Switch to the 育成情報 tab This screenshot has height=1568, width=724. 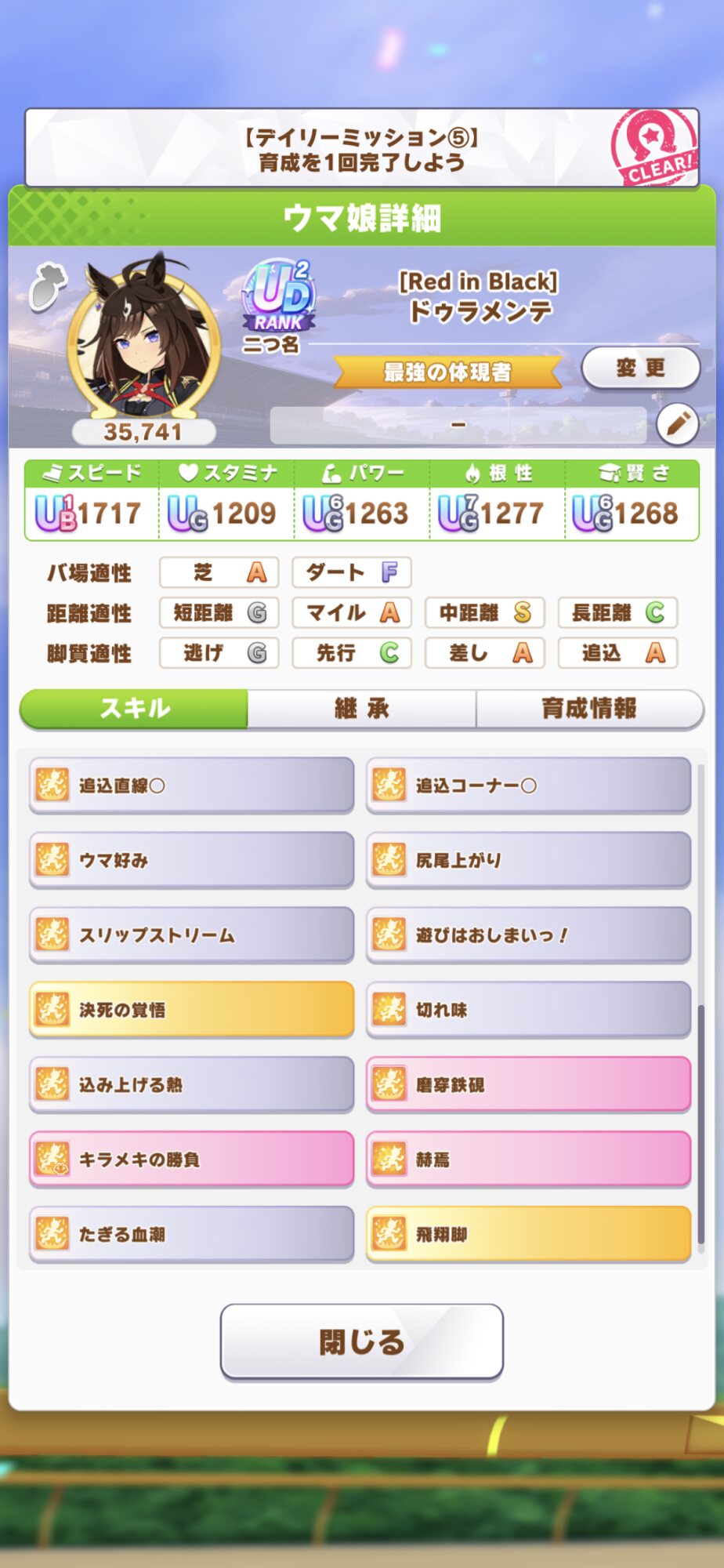[589, 709]
